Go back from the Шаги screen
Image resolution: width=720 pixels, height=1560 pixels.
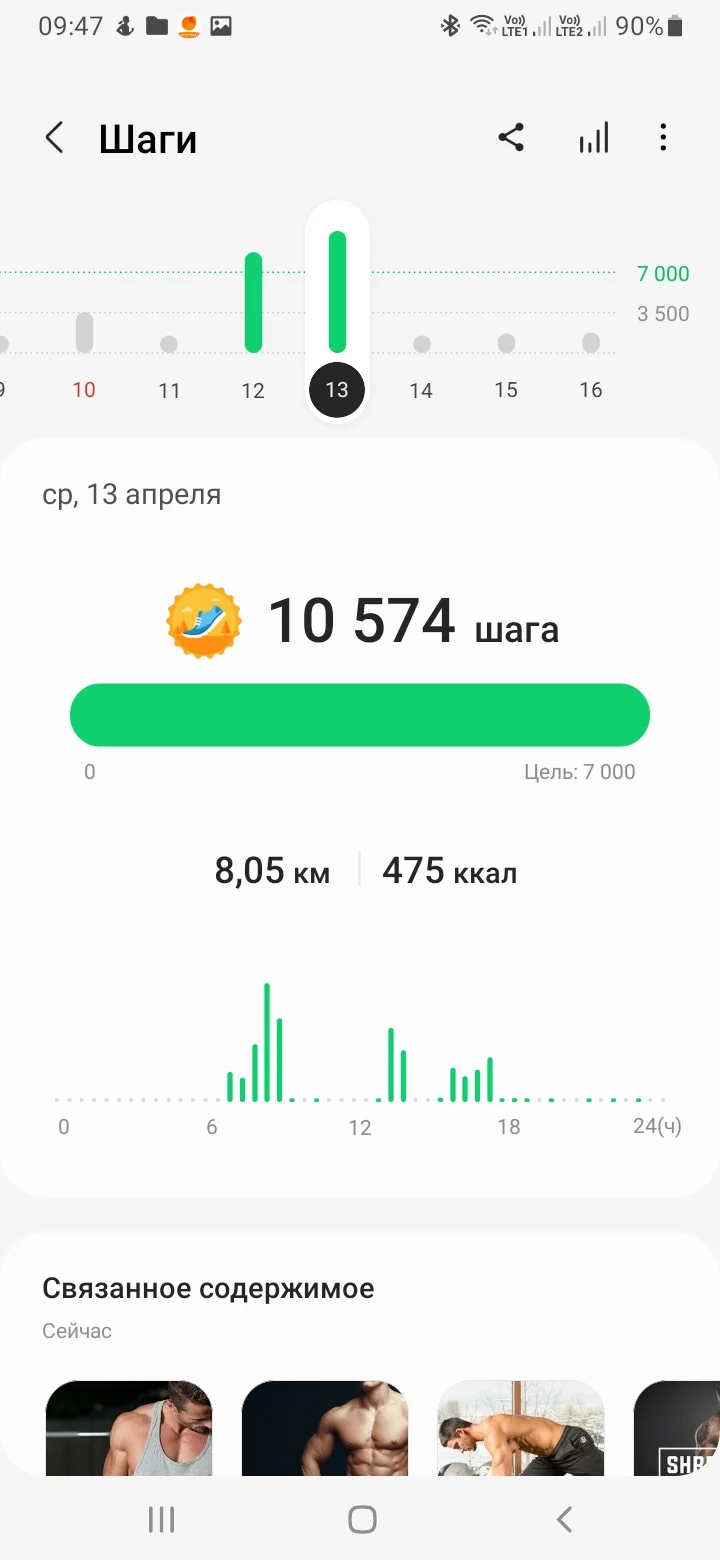coord(54,138)
